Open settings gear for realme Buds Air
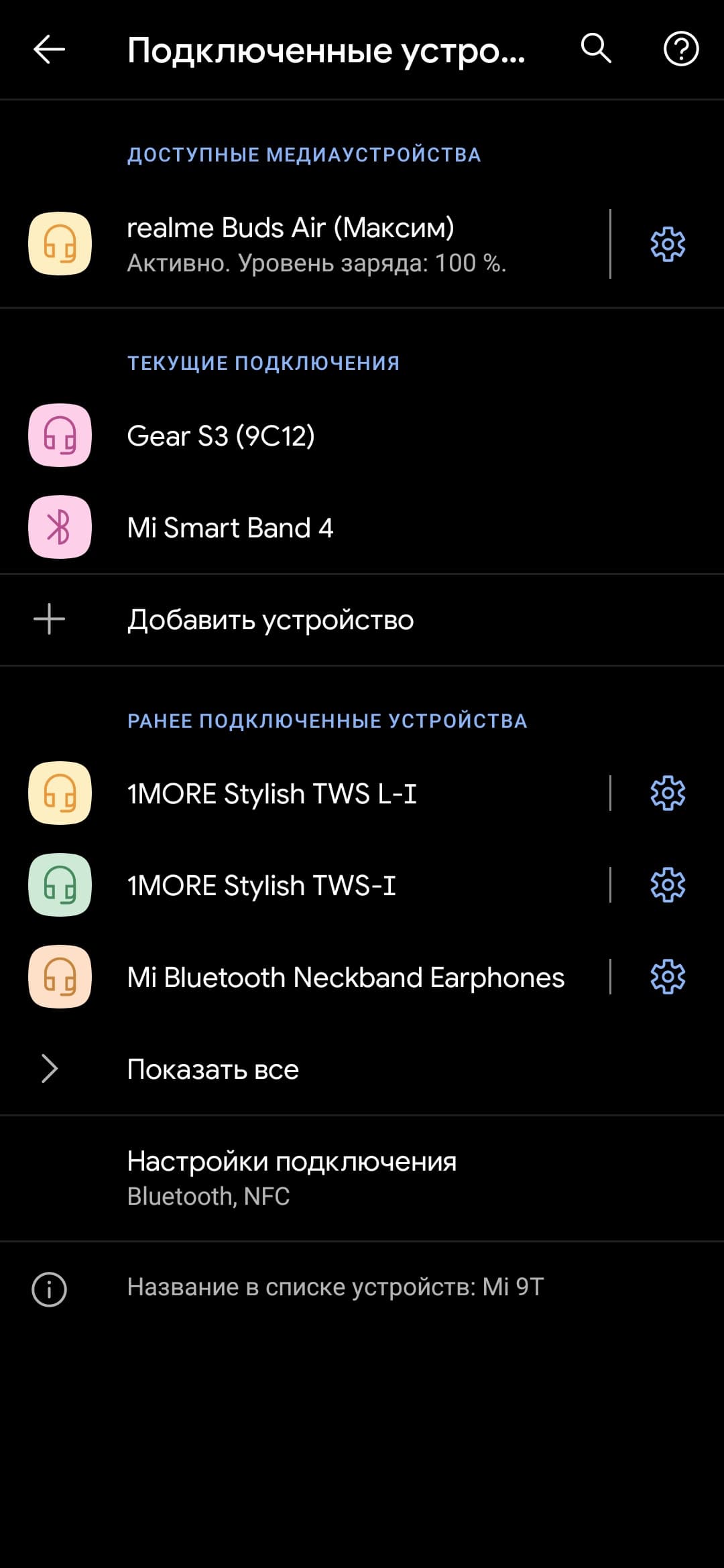 [668, 245]
